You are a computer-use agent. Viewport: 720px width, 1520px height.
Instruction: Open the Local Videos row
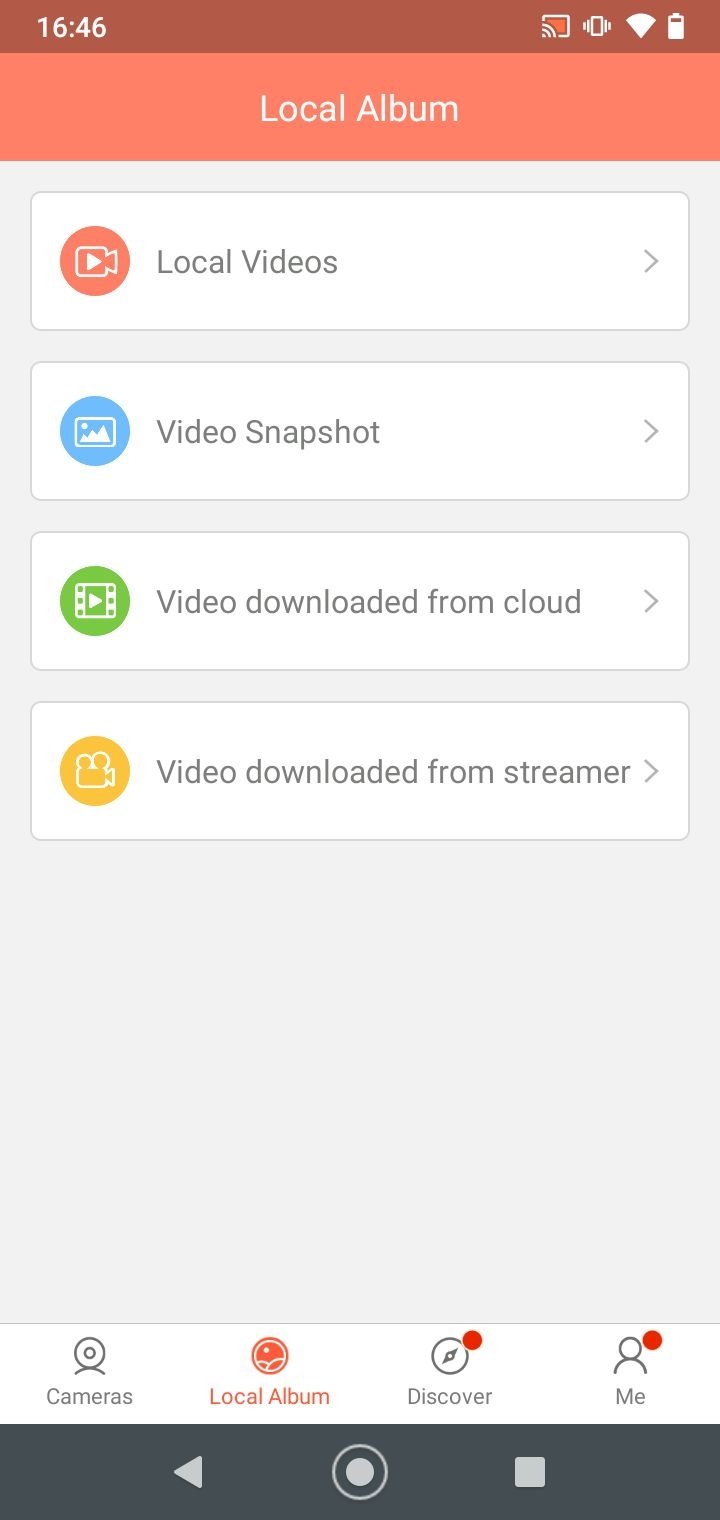coord(360,261)
